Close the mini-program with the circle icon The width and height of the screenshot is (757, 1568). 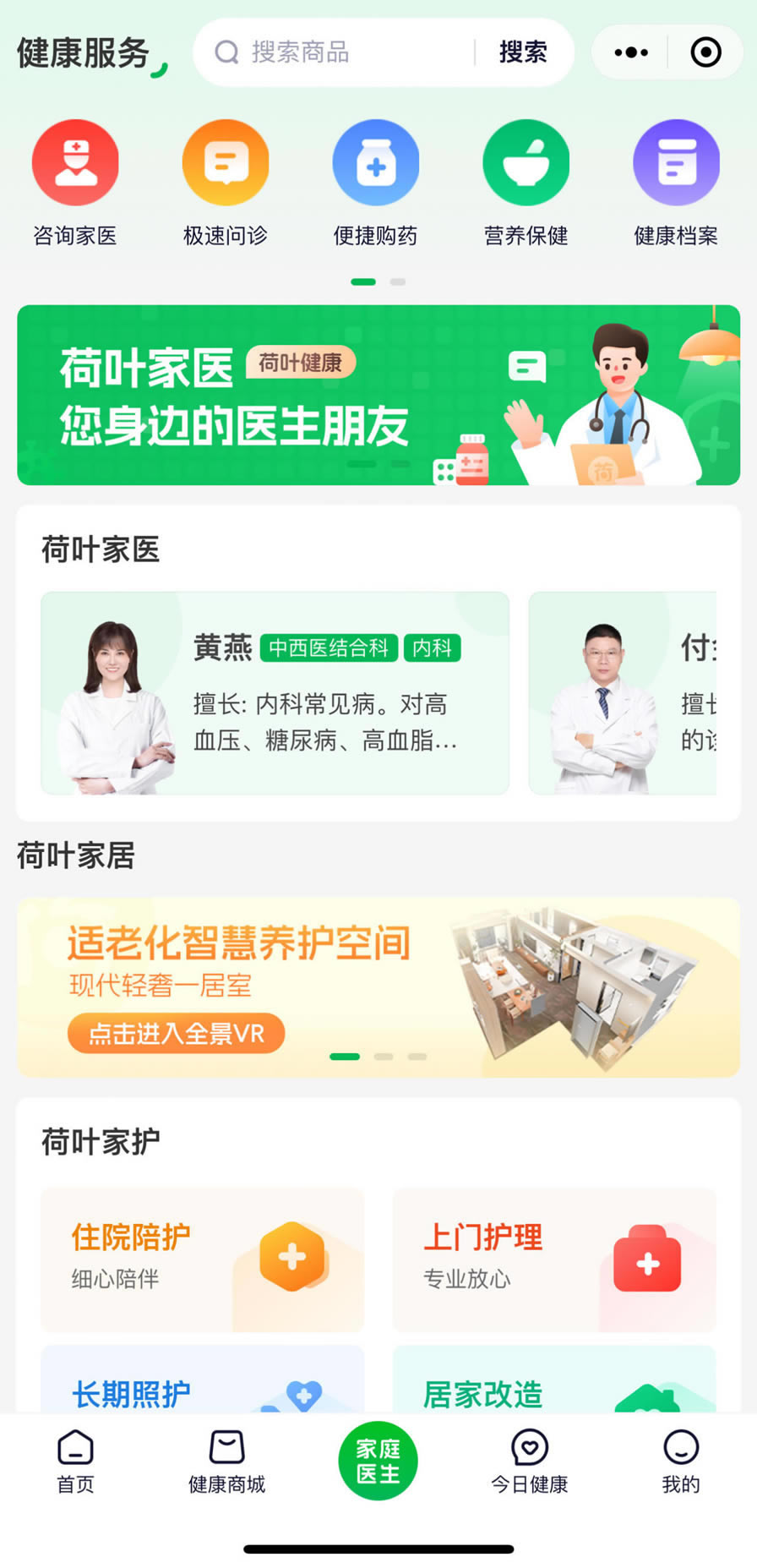pyautogui.click(x=705, y=52)
